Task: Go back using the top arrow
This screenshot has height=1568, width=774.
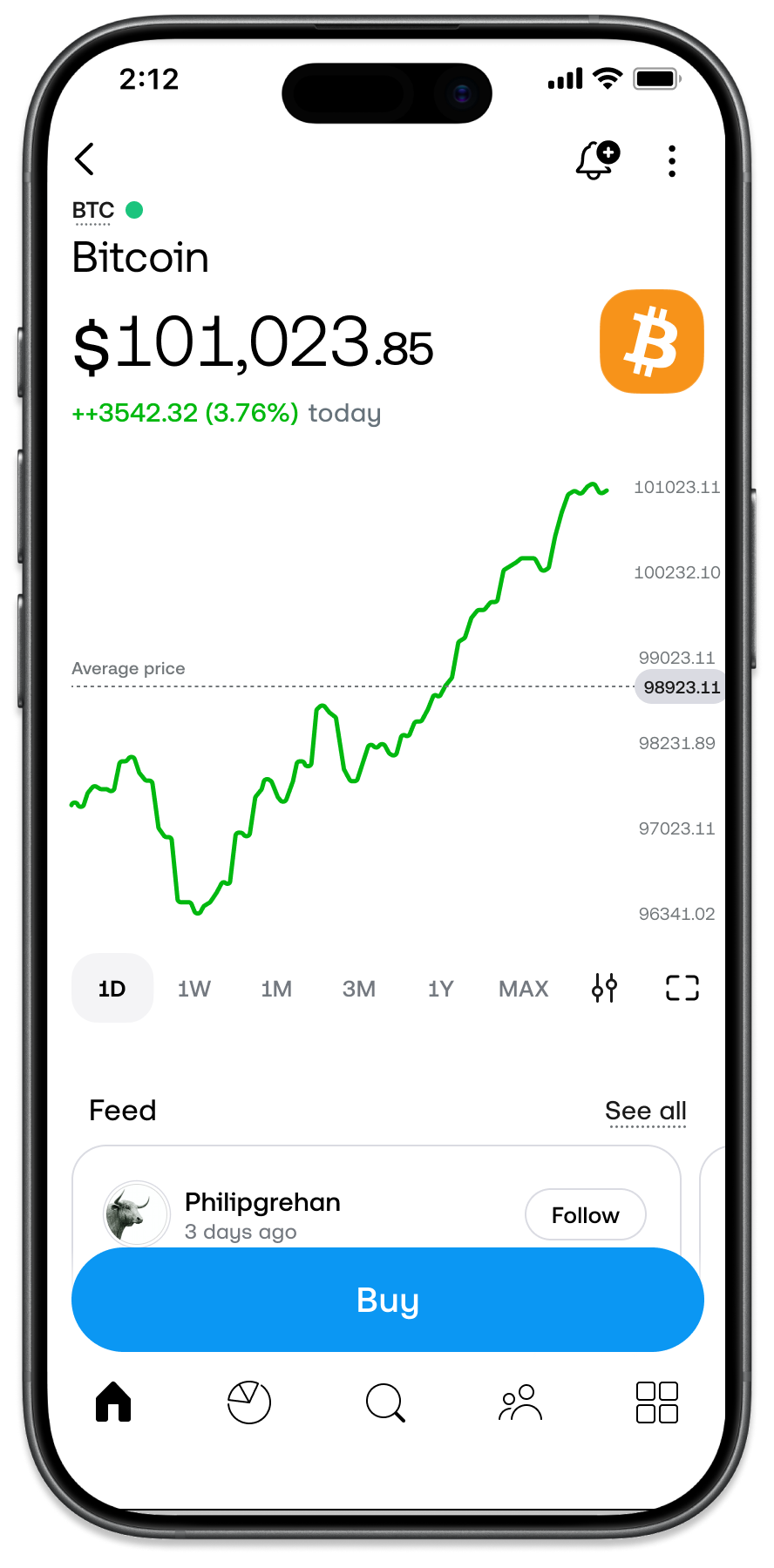Action: (85, 159)
